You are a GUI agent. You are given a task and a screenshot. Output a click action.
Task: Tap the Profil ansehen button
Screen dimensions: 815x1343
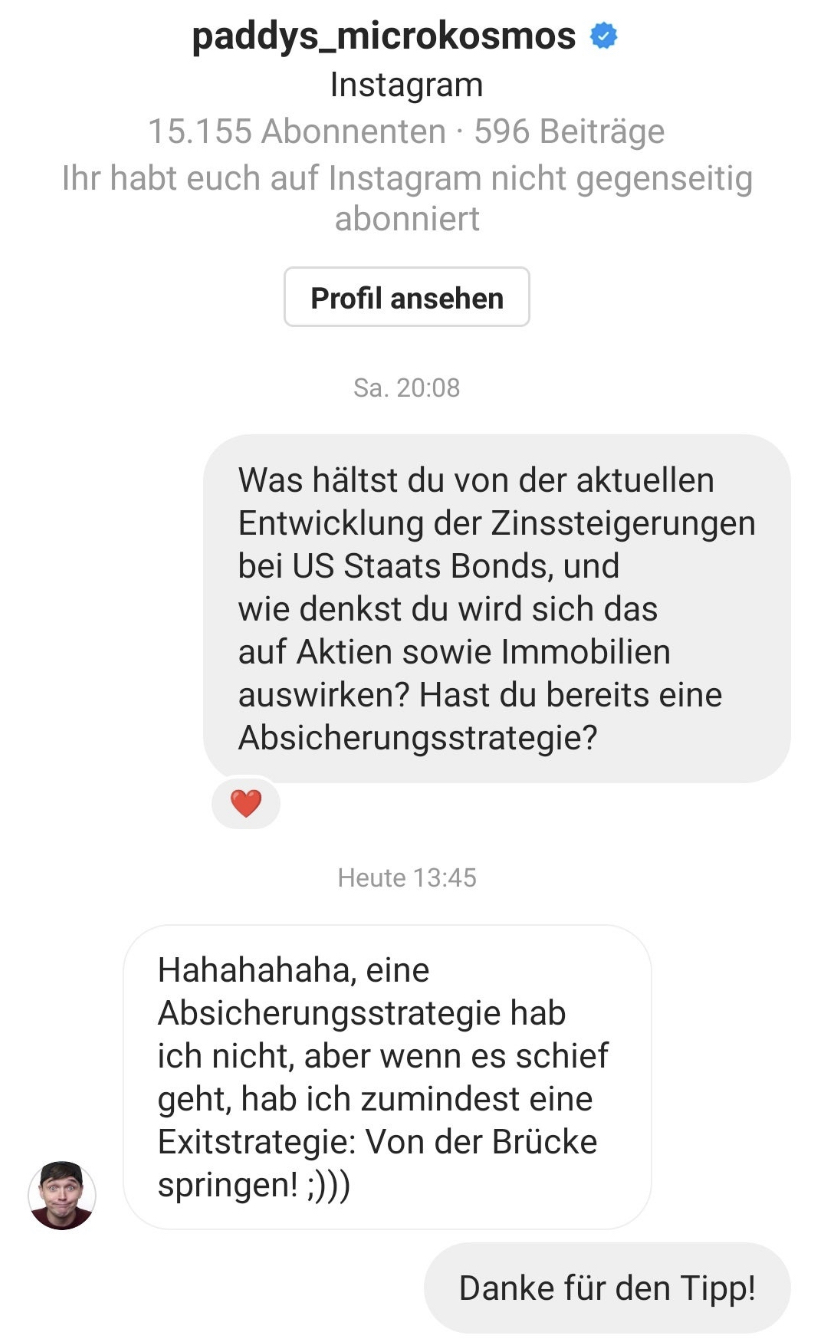407,297
